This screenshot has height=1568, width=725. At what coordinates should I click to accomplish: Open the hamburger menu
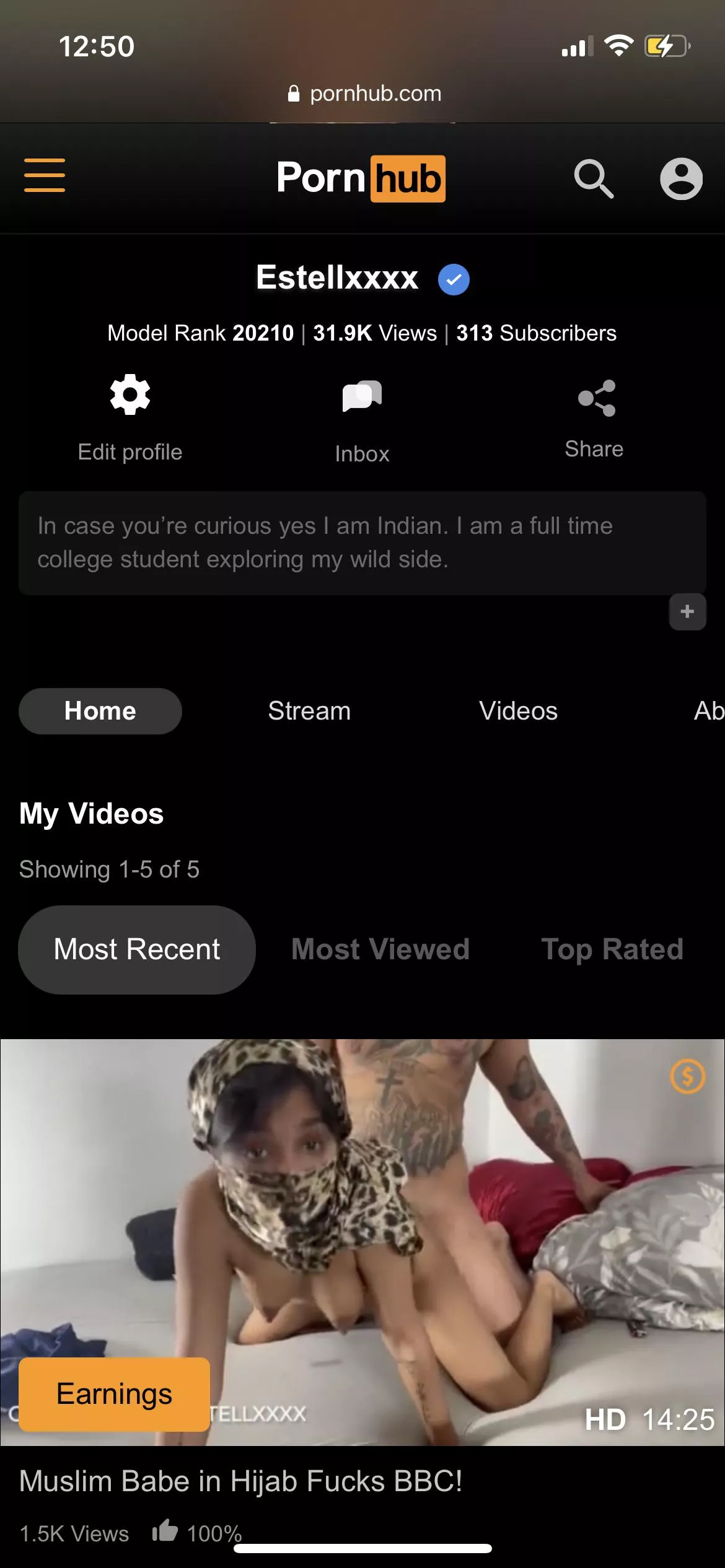[45, 175]
